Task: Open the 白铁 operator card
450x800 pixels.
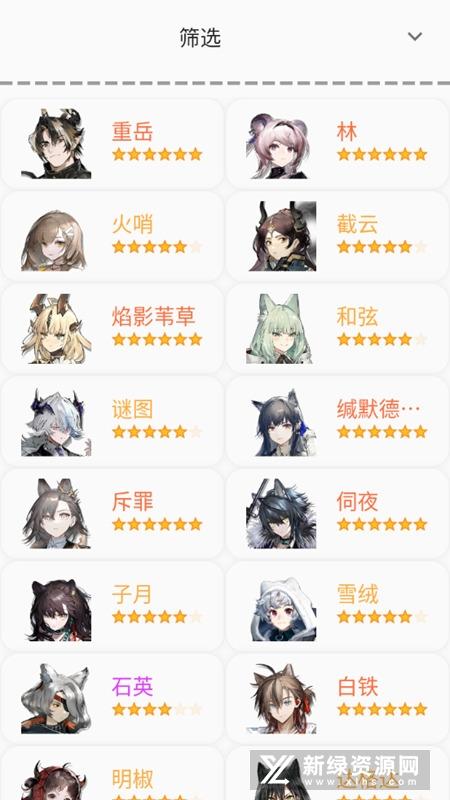Action: [x=337, y=698]
